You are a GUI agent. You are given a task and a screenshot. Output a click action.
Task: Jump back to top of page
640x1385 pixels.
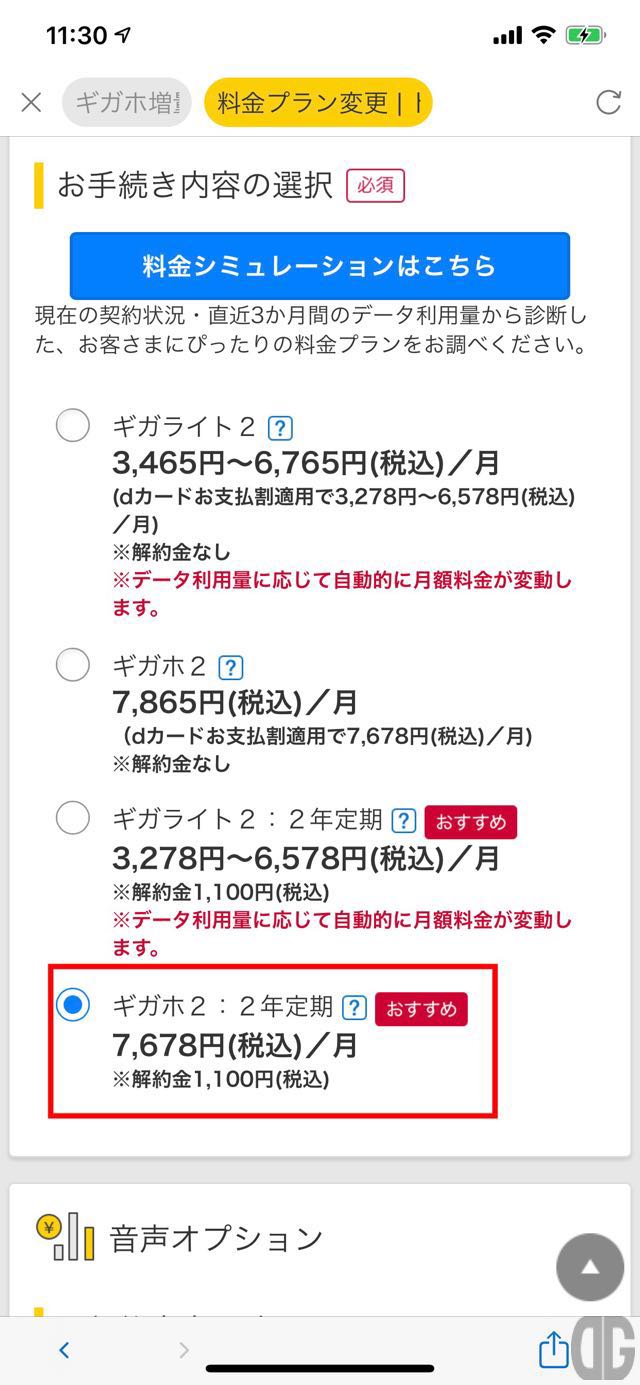pyautogui.click(x=590, y=1267)
